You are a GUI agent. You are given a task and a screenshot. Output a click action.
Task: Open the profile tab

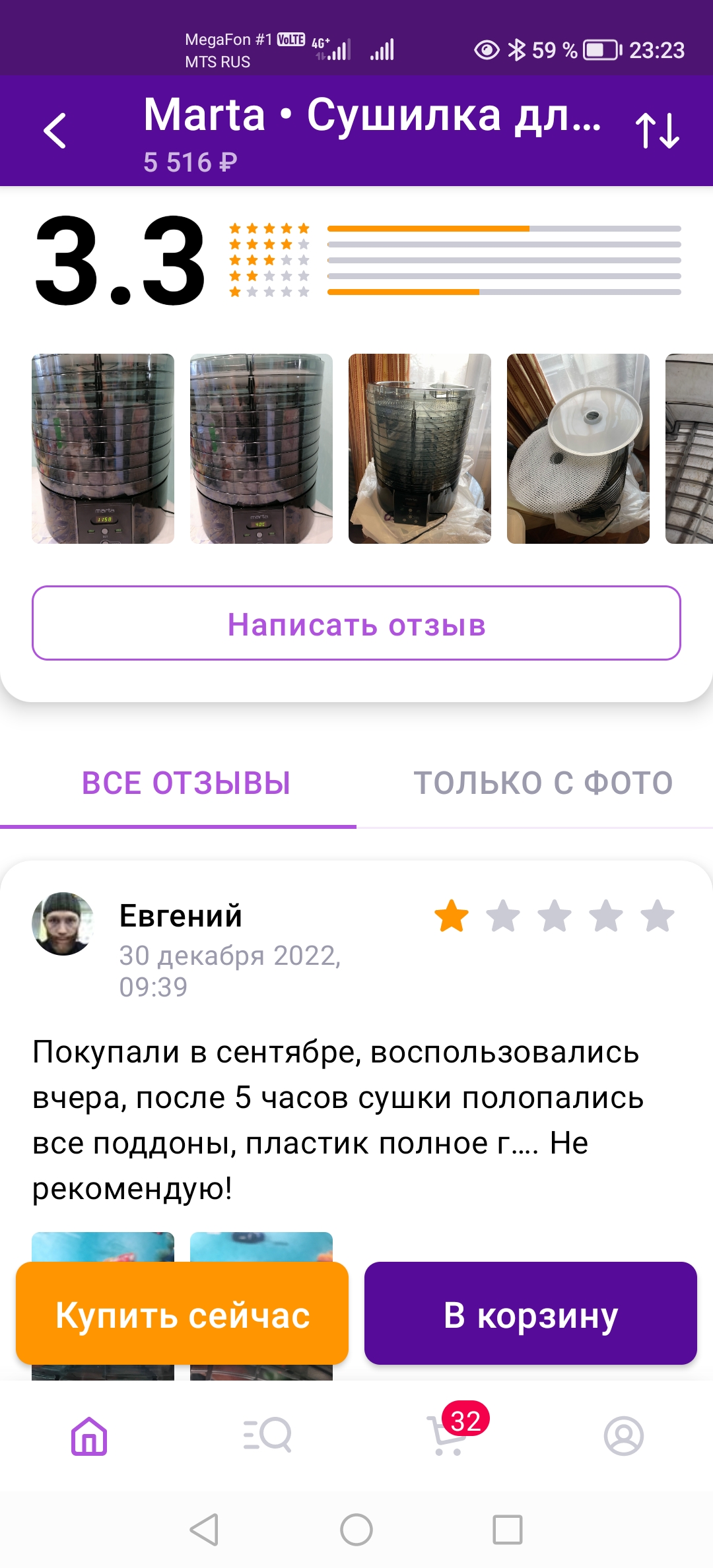[x=623, y=1435]
